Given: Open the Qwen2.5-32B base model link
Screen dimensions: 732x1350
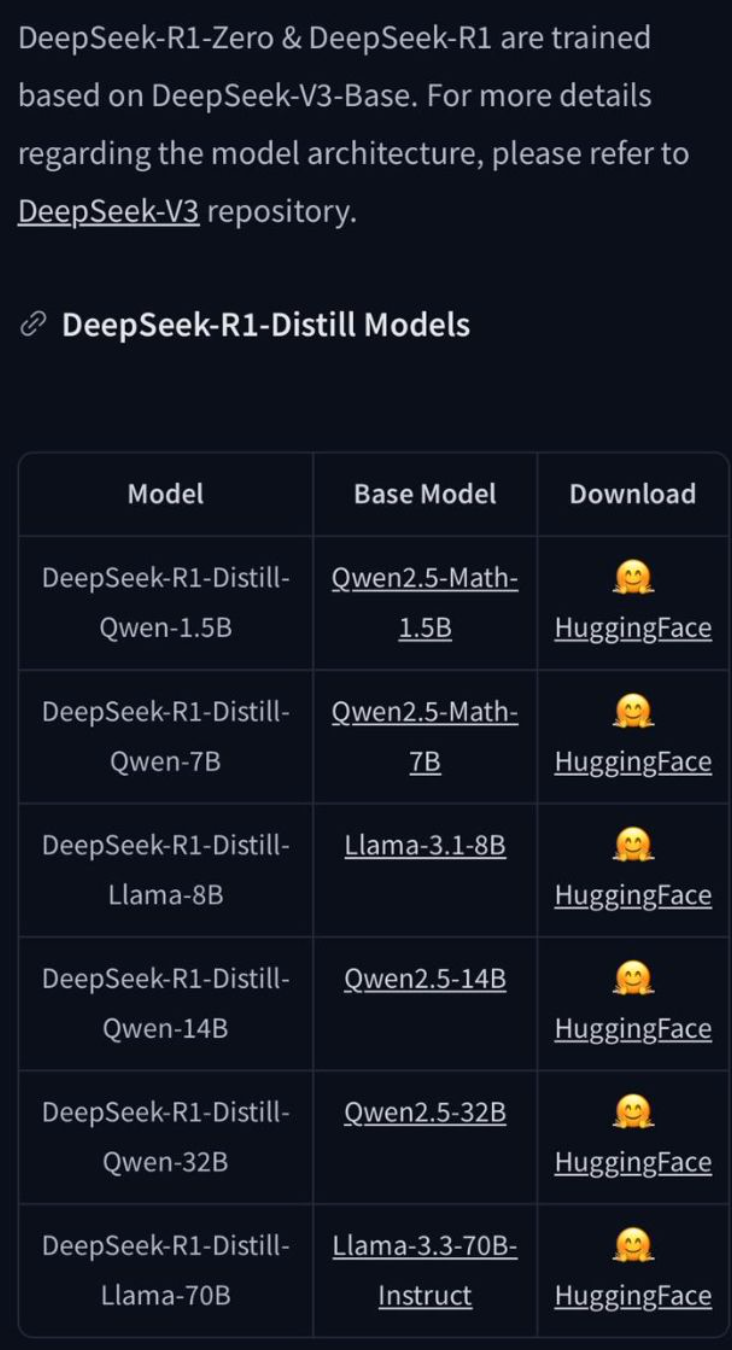Looking at the screenshot, I should click(x=425, y=1112).
